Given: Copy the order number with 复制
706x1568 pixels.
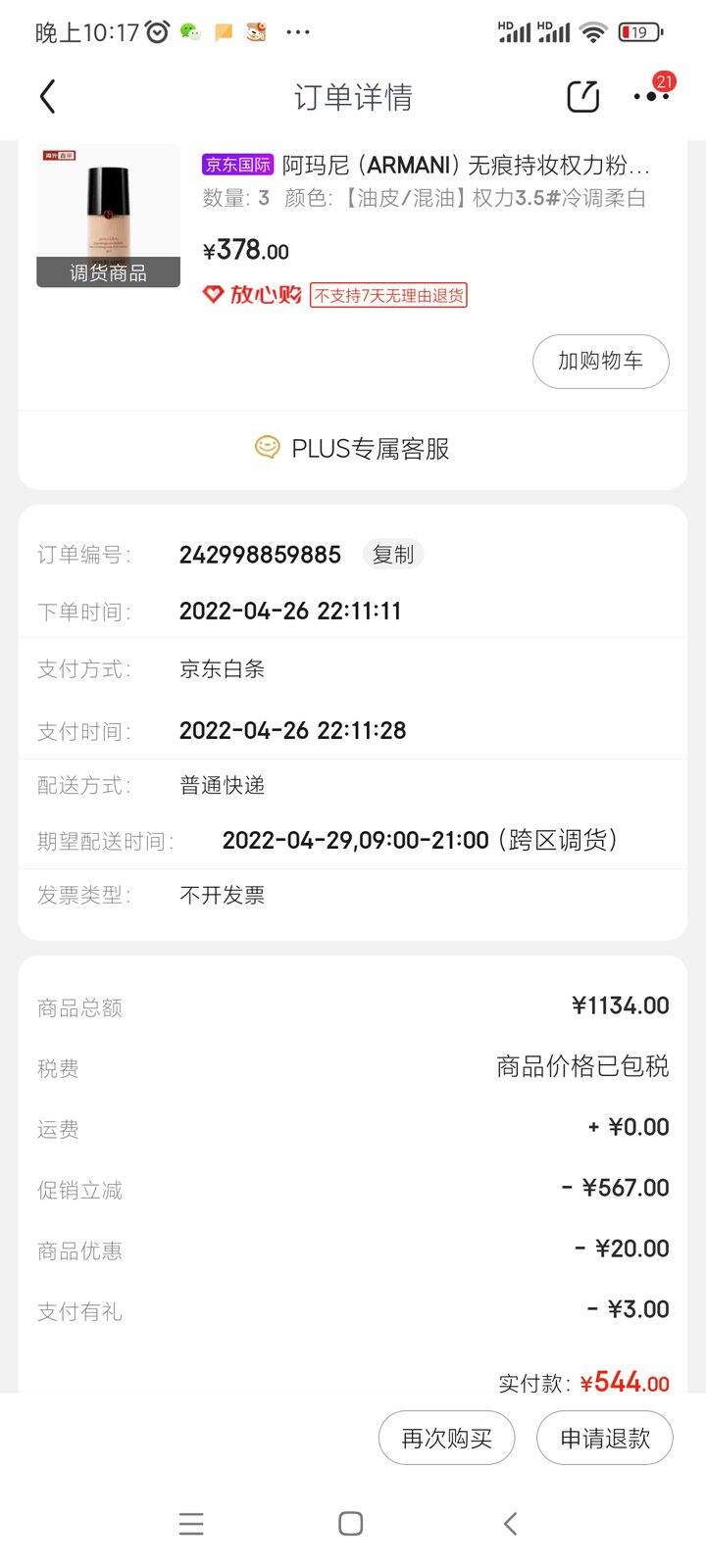Looking at the screenshot, I should point(393,555).
